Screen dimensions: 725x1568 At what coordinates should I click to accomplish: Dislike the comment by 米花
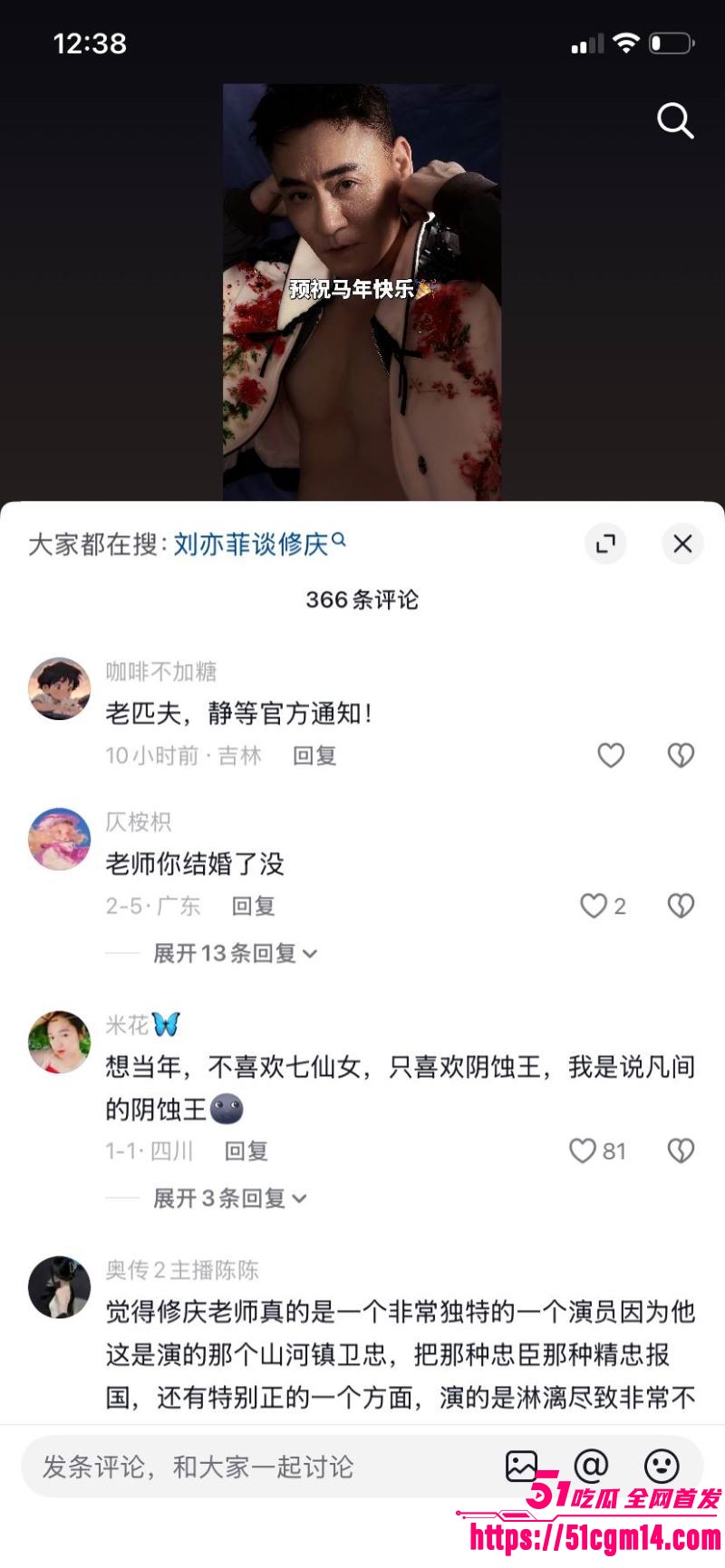[x=681, y=1150]
